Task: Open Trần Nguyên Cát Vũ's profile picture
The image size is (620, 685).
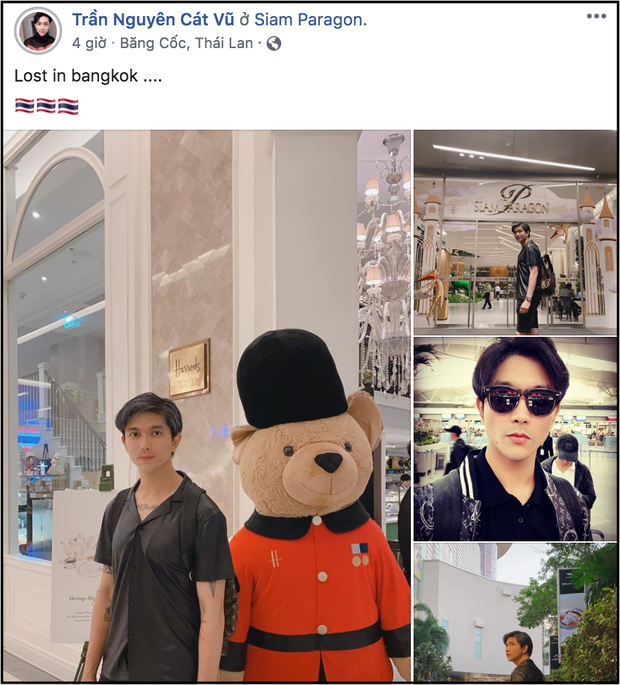Action: [38, 30]
